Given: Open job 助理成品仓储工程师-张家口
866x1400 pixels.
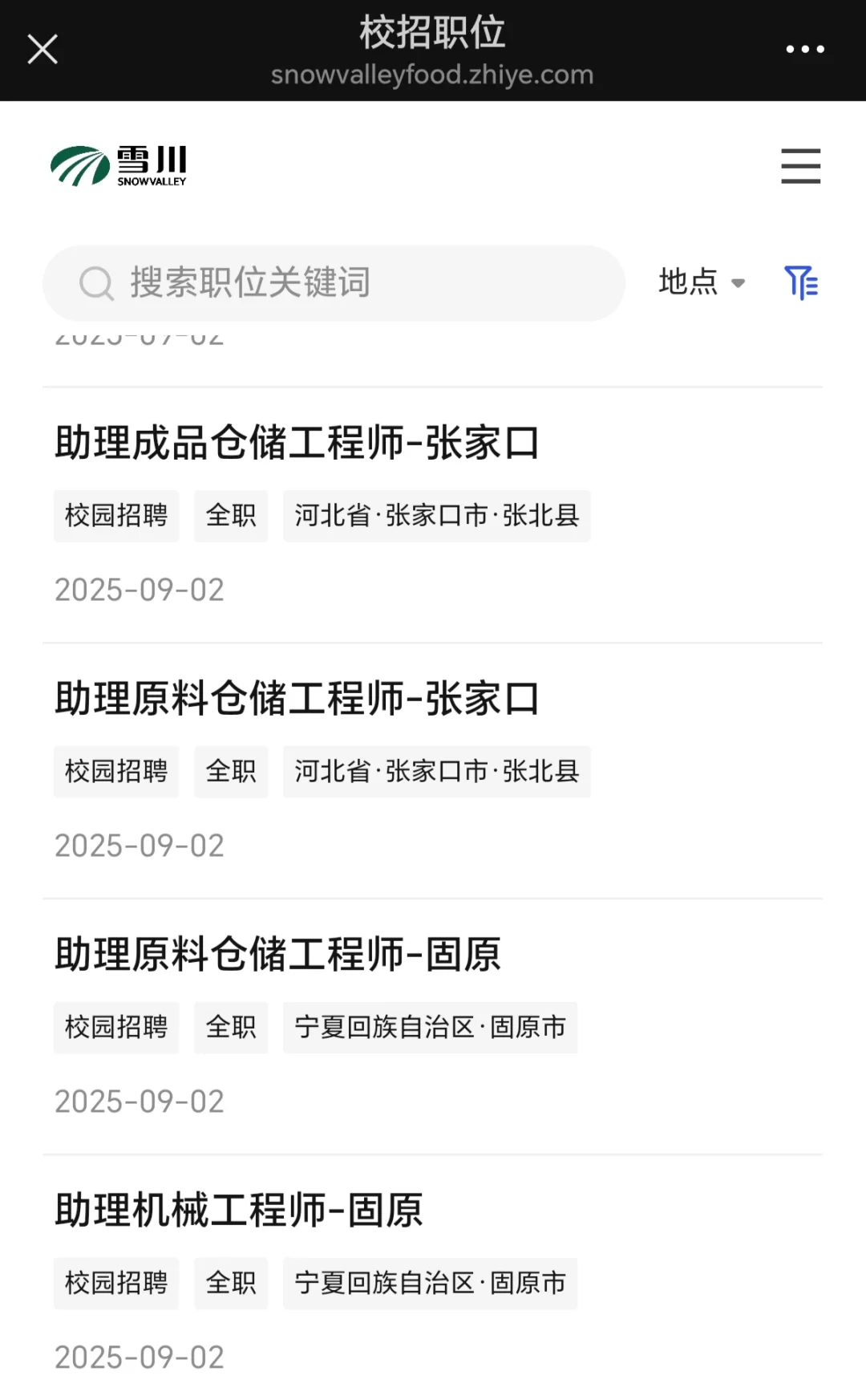Looking at the screenshot, I should 297,444.
